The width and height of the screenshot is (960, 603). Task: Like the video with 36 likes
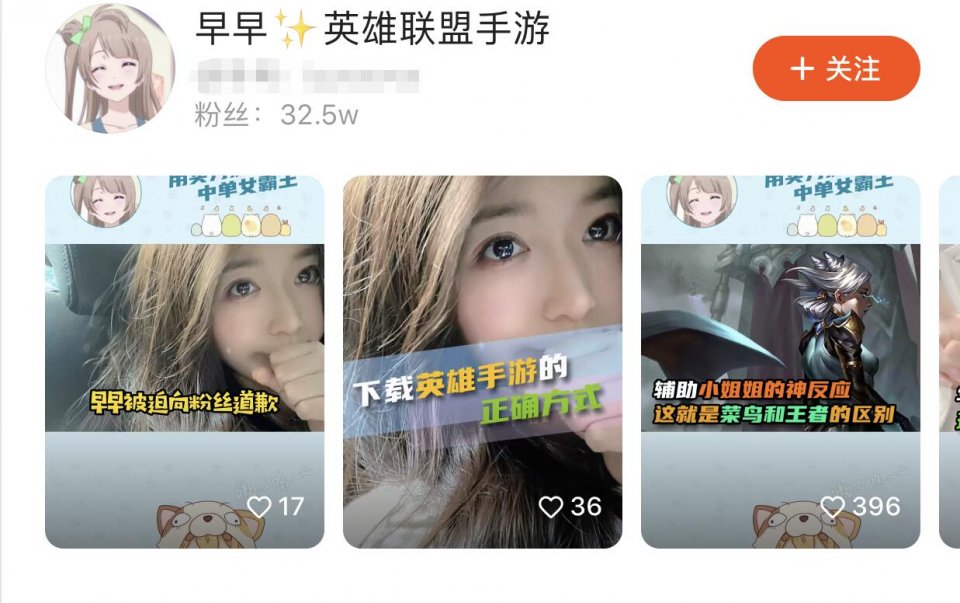click(551, 507)
